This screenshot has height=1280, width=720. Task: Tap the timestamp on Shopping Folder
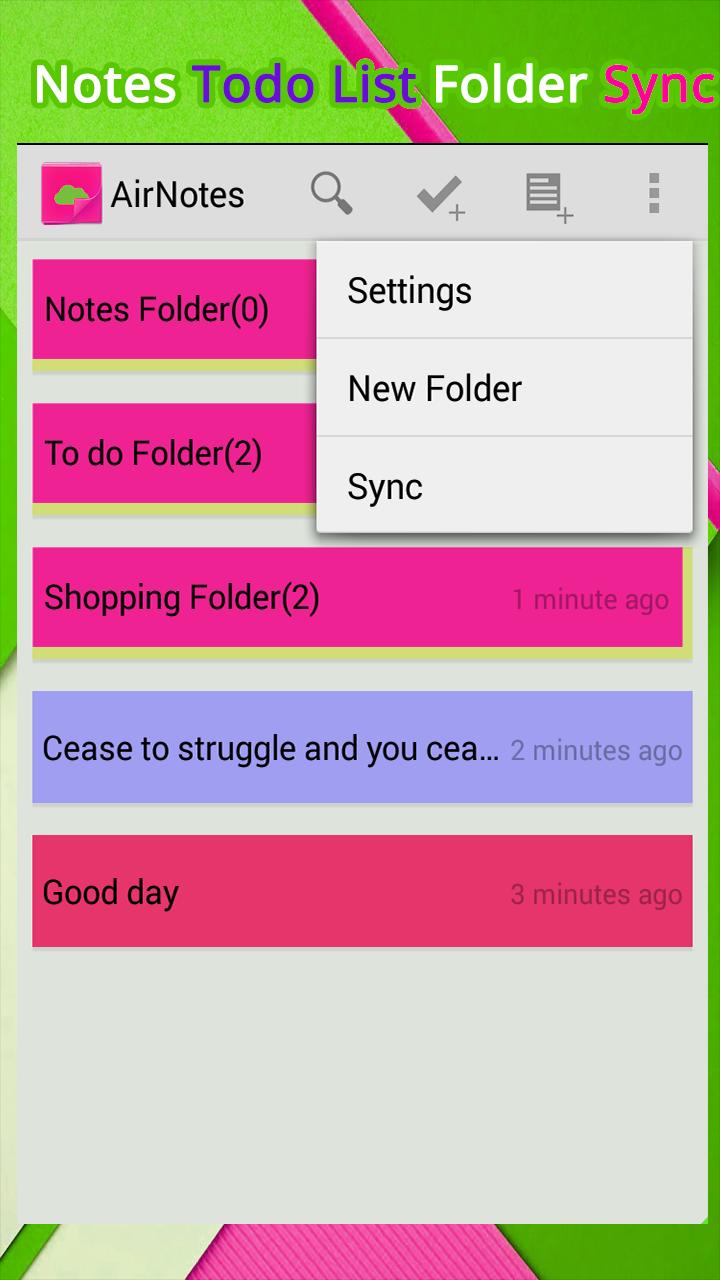[591, 599]
